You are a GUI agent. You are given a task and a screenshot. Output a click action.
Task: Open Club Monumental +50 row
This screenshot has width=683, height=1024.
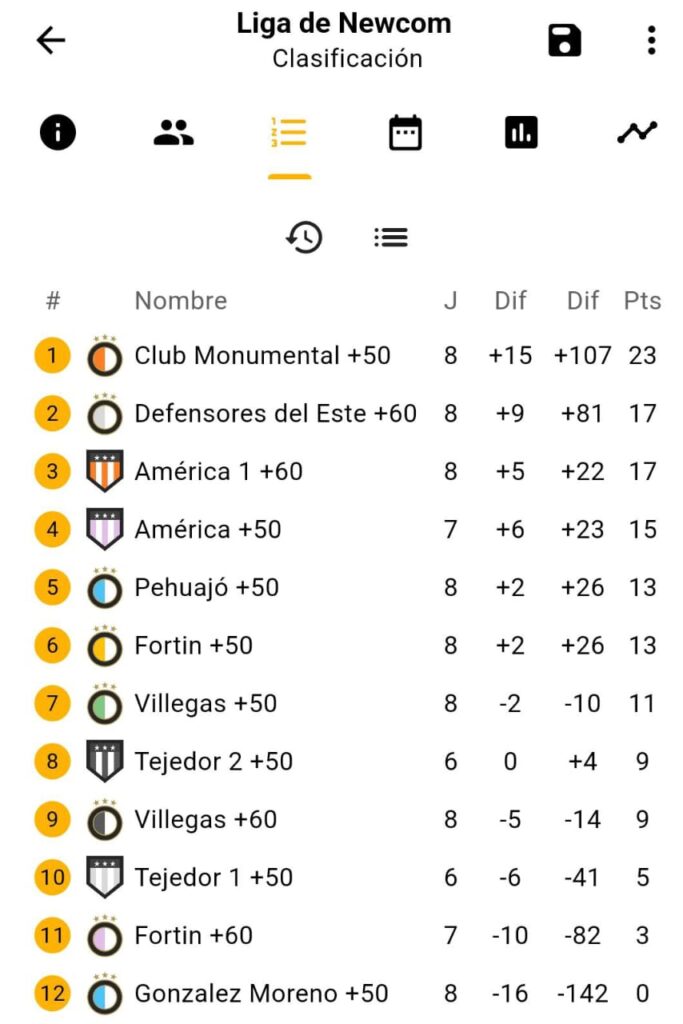[262, 356]
